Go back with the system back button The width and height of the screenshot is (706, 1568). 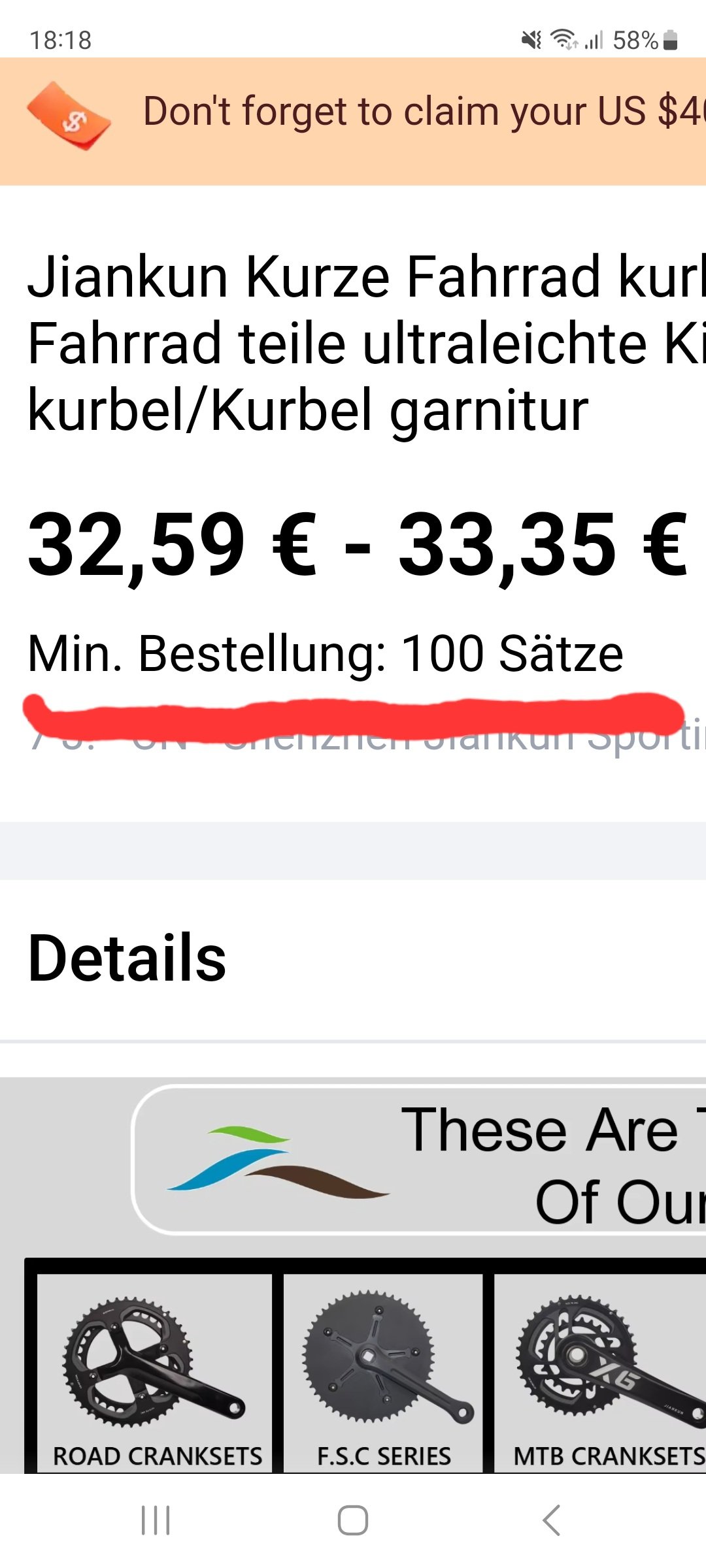pos(551,1520)
